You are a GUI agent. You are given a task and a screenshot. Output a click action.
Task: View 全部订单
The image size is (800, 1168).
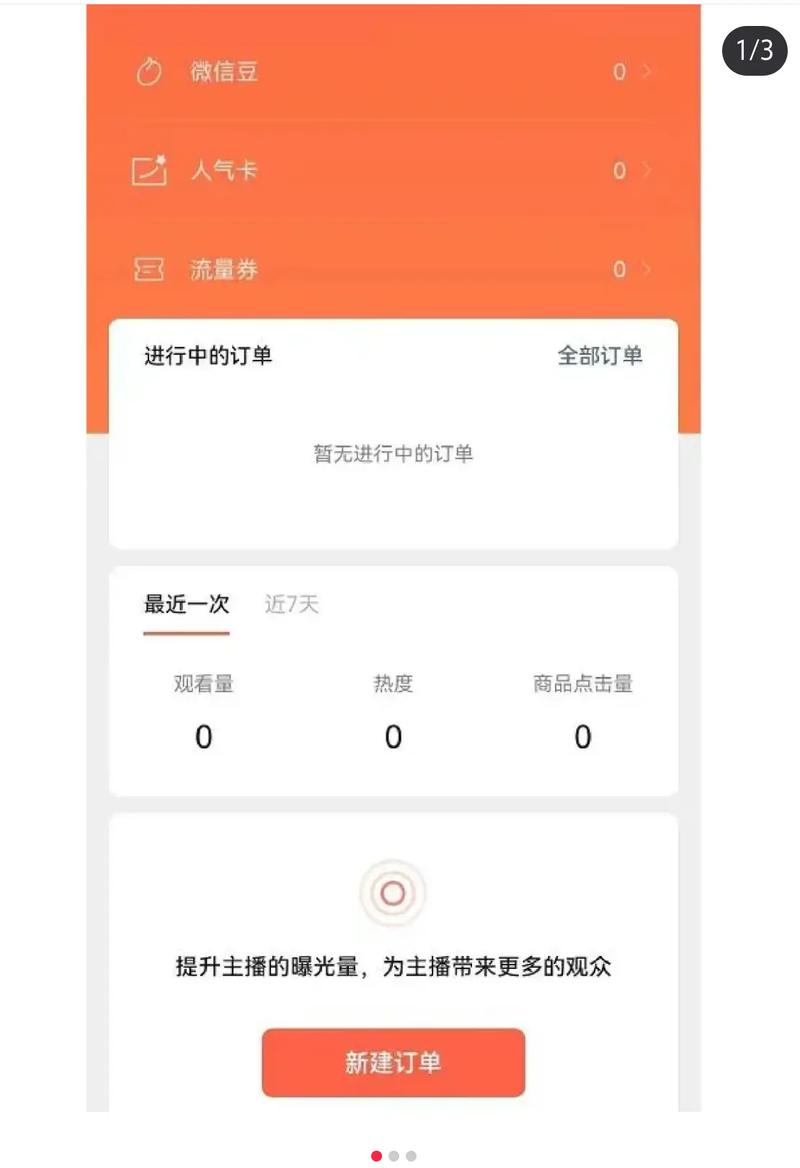[x=599, y=356]
